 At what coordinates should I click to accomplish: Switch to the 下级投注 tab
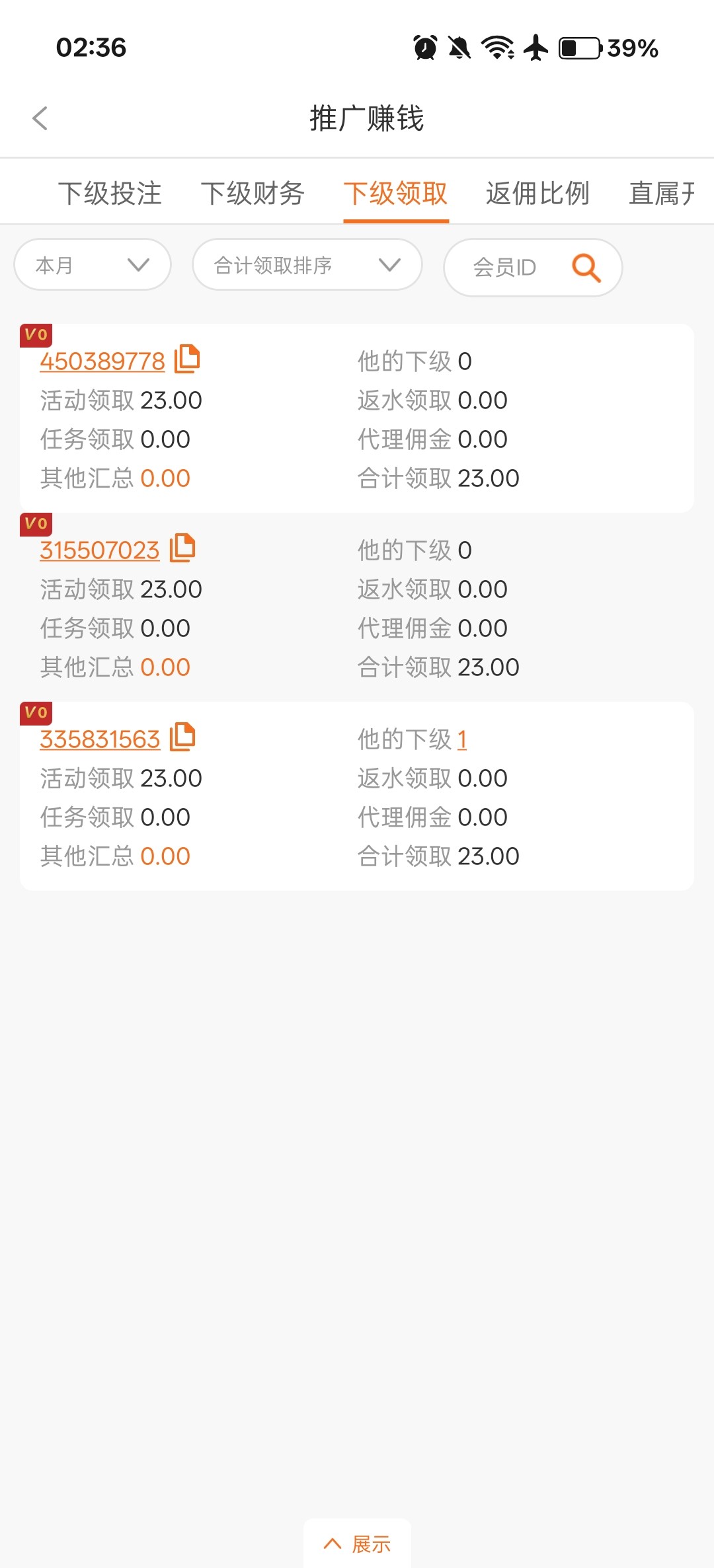click(x=110, y=194)
